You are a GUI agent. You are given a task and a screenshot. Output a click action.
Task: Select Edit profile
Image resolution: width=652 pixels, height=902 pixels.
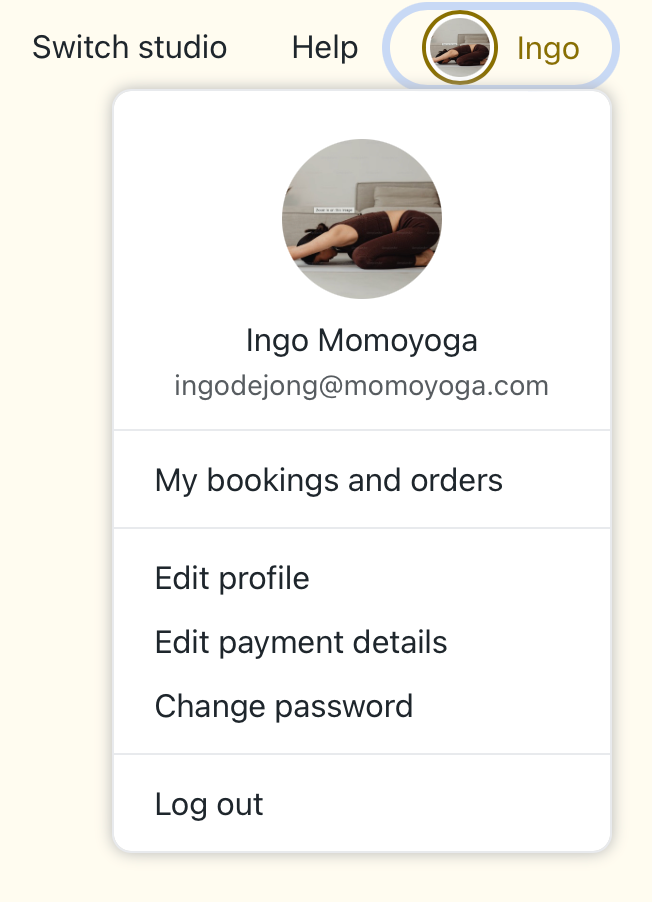(232, 578)
